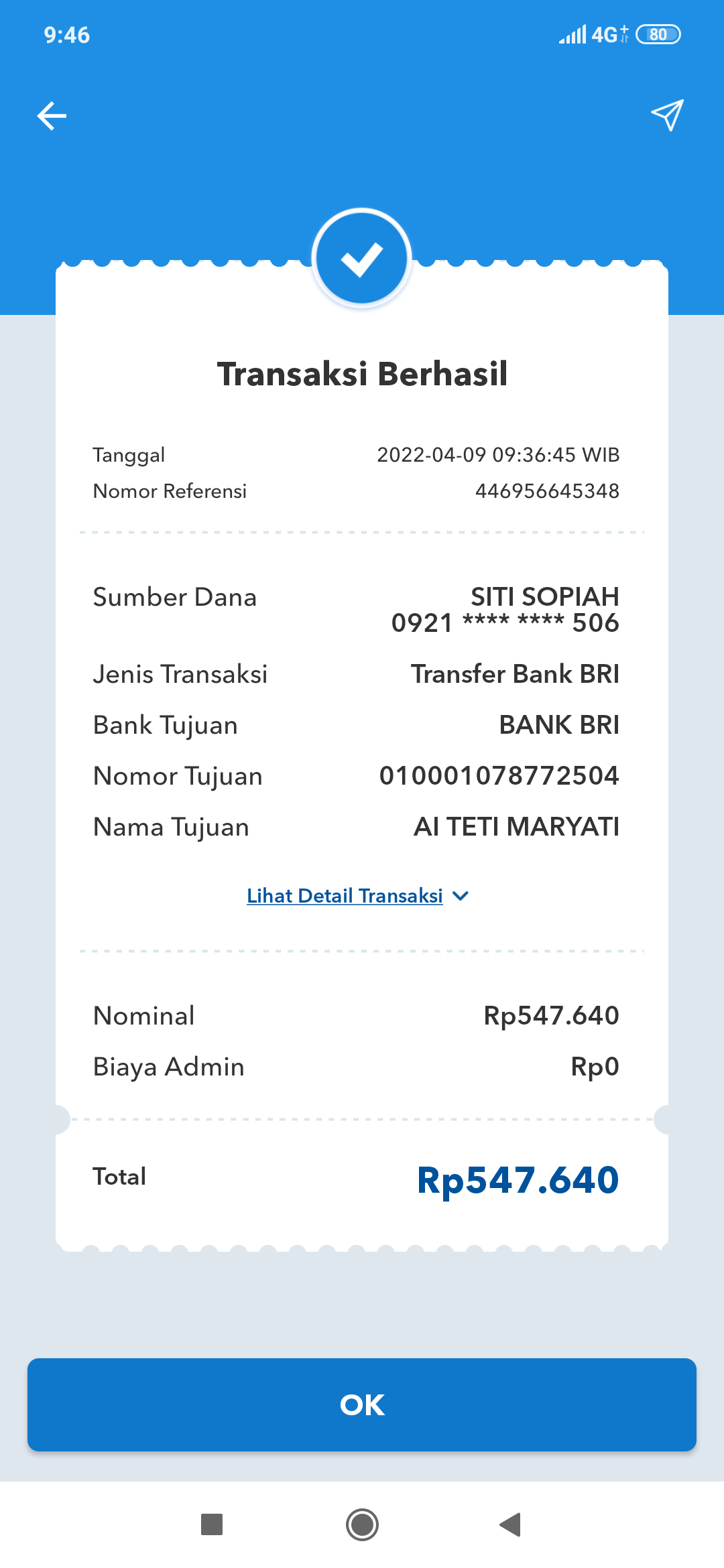The height and width of the screenshot is (1568, 724).
Task: Share the transaction receipt
Action: pos(667,115)
